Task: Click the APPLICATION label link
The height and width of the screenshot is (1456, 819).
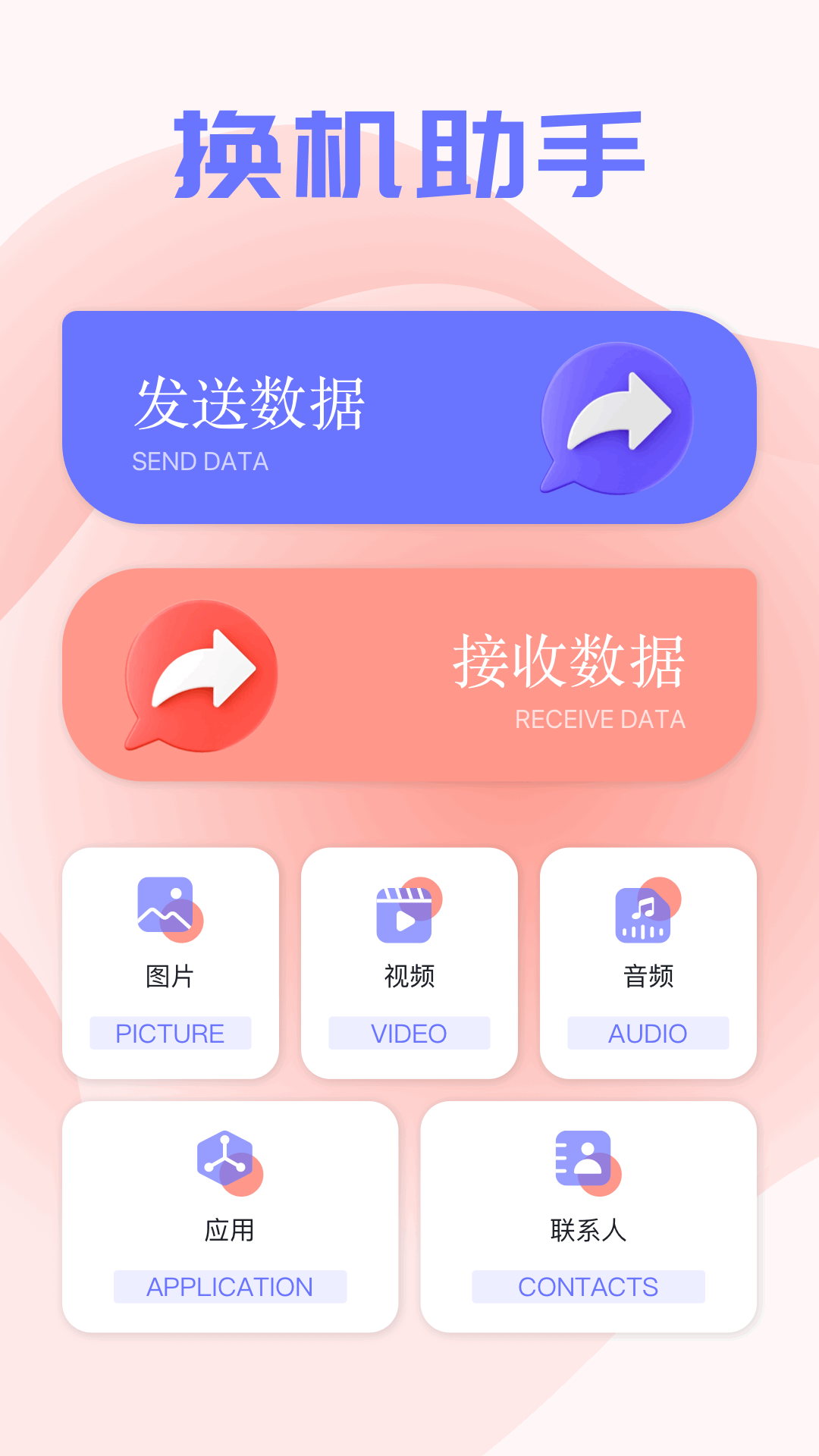Action: pyautogui.click(x=229, y=1286)
